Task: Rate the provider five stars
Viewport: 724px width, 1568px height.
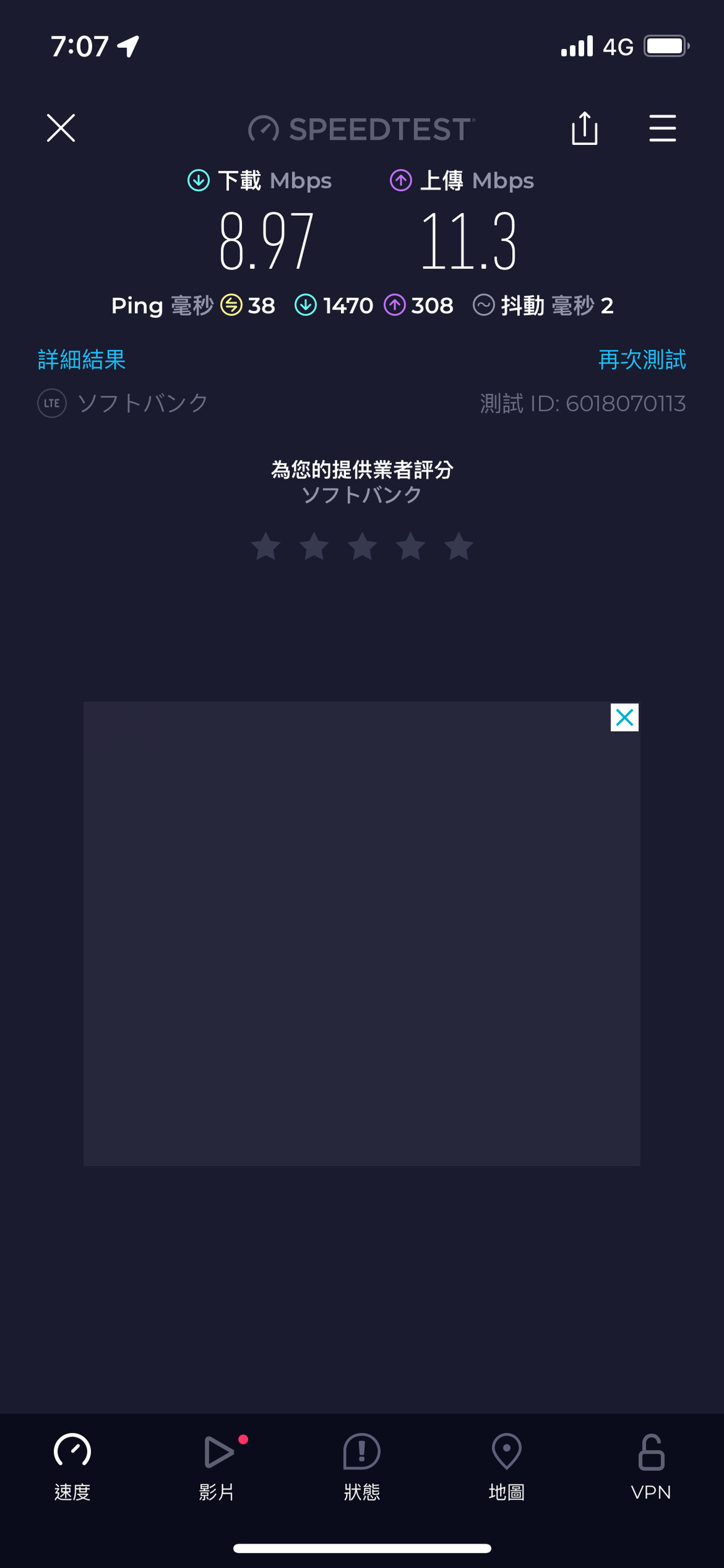Action: click(x=459, y=546)
